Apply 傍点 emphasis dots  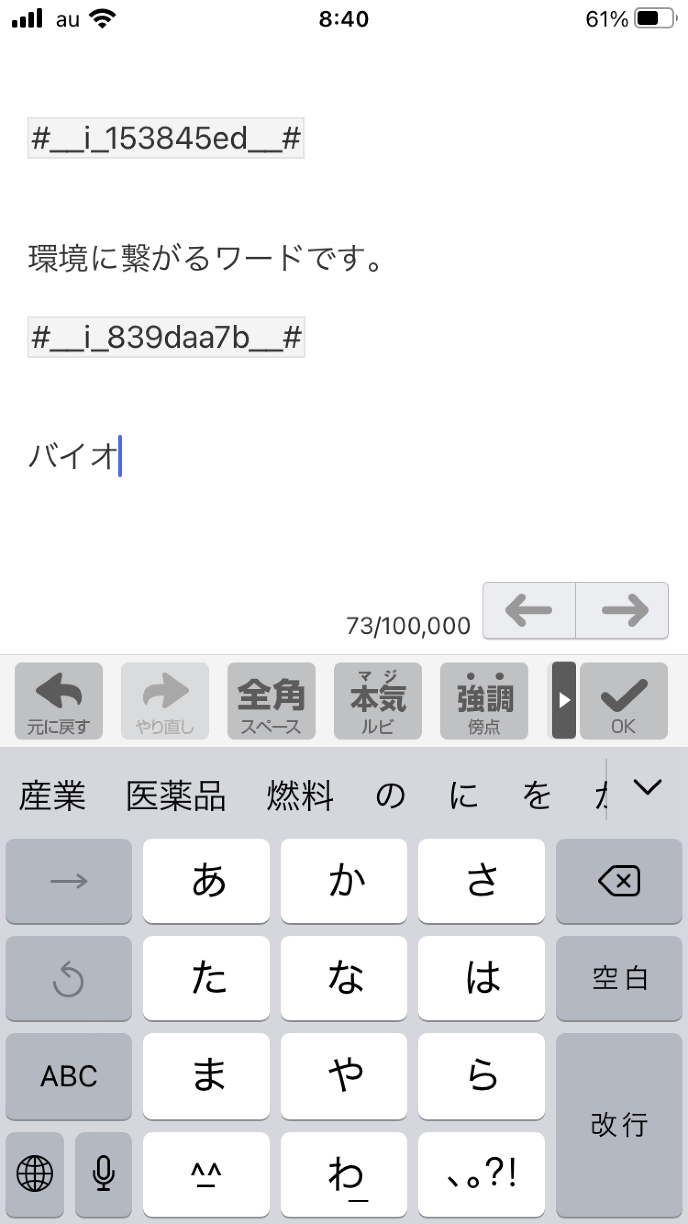tap(484, 700)
